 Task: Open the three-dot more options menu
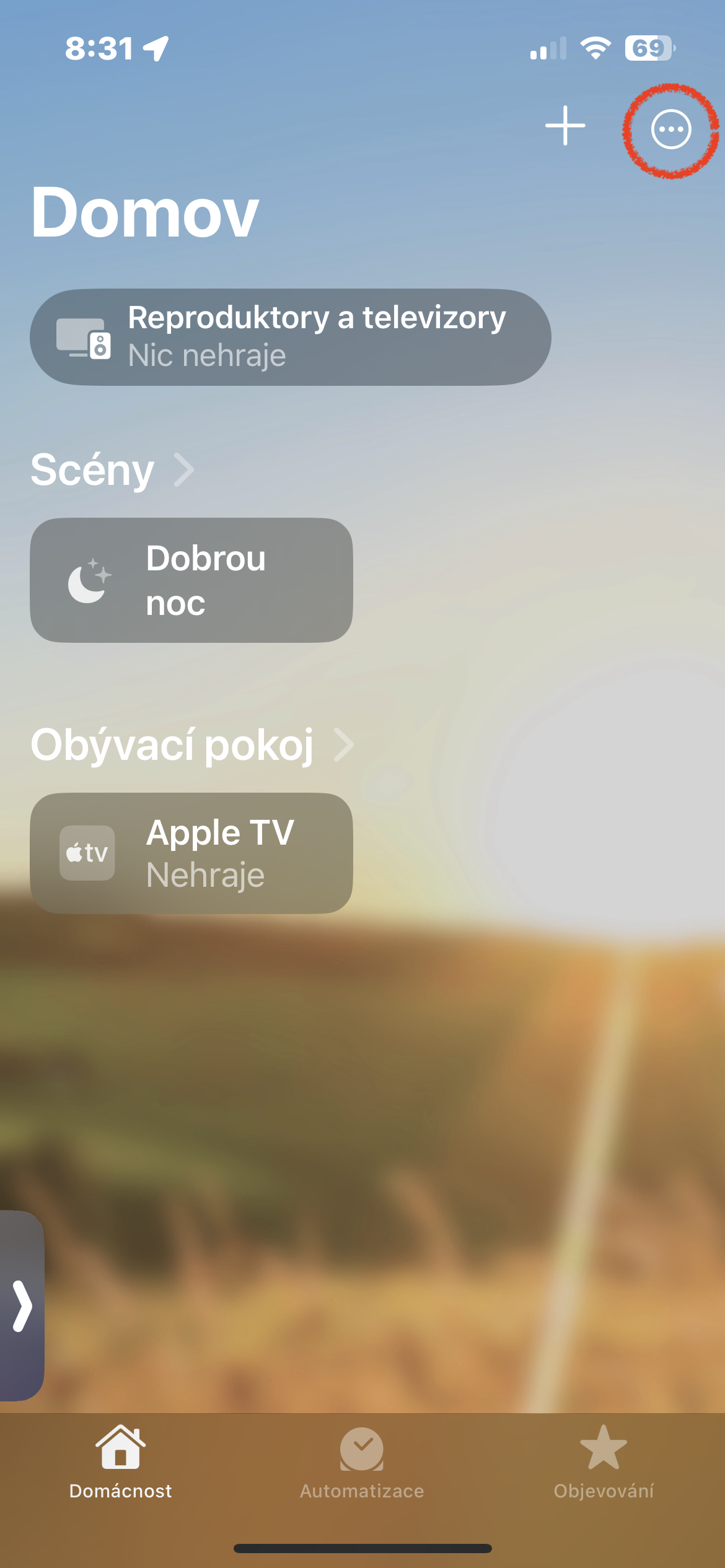(670, 129)
